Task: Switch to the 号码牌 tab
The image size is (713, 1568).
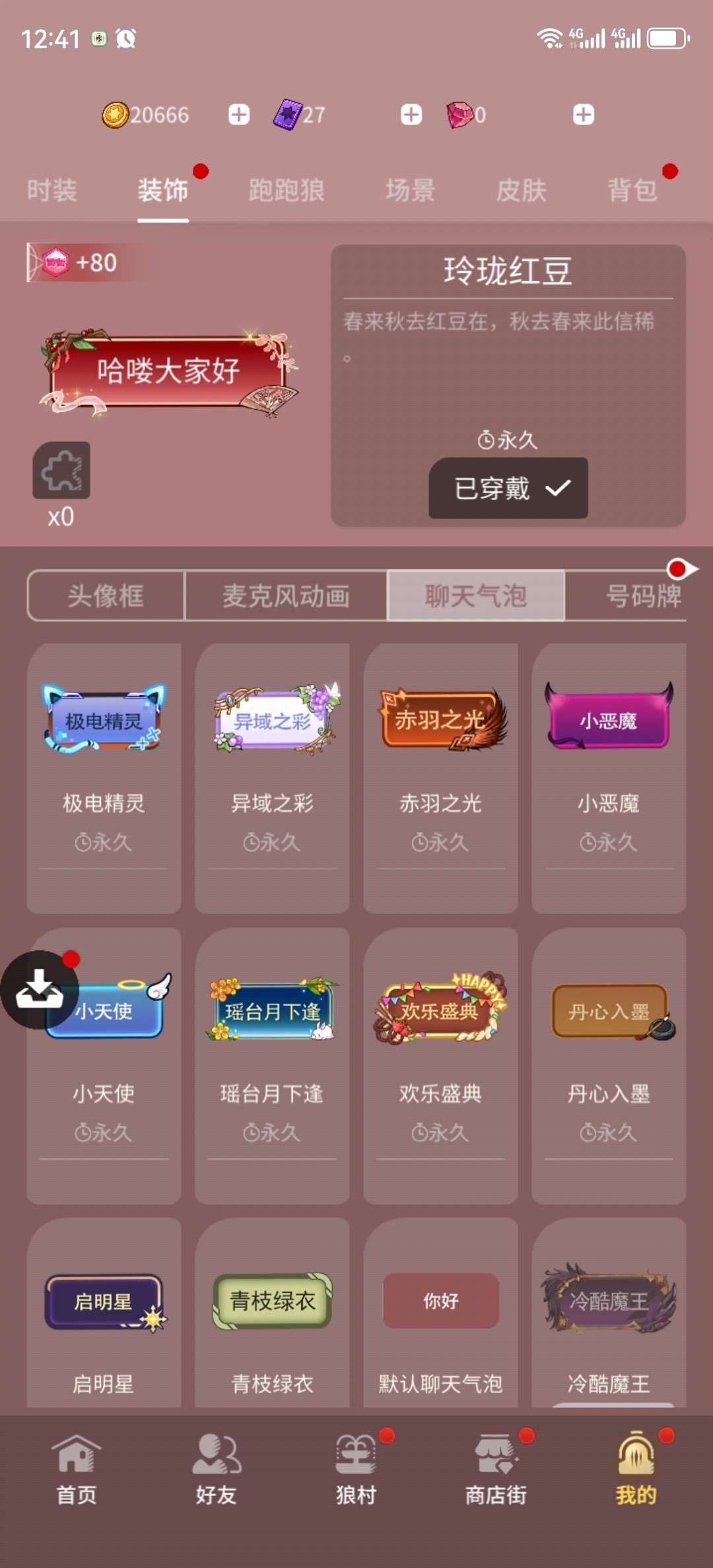Action: (644, 595)
